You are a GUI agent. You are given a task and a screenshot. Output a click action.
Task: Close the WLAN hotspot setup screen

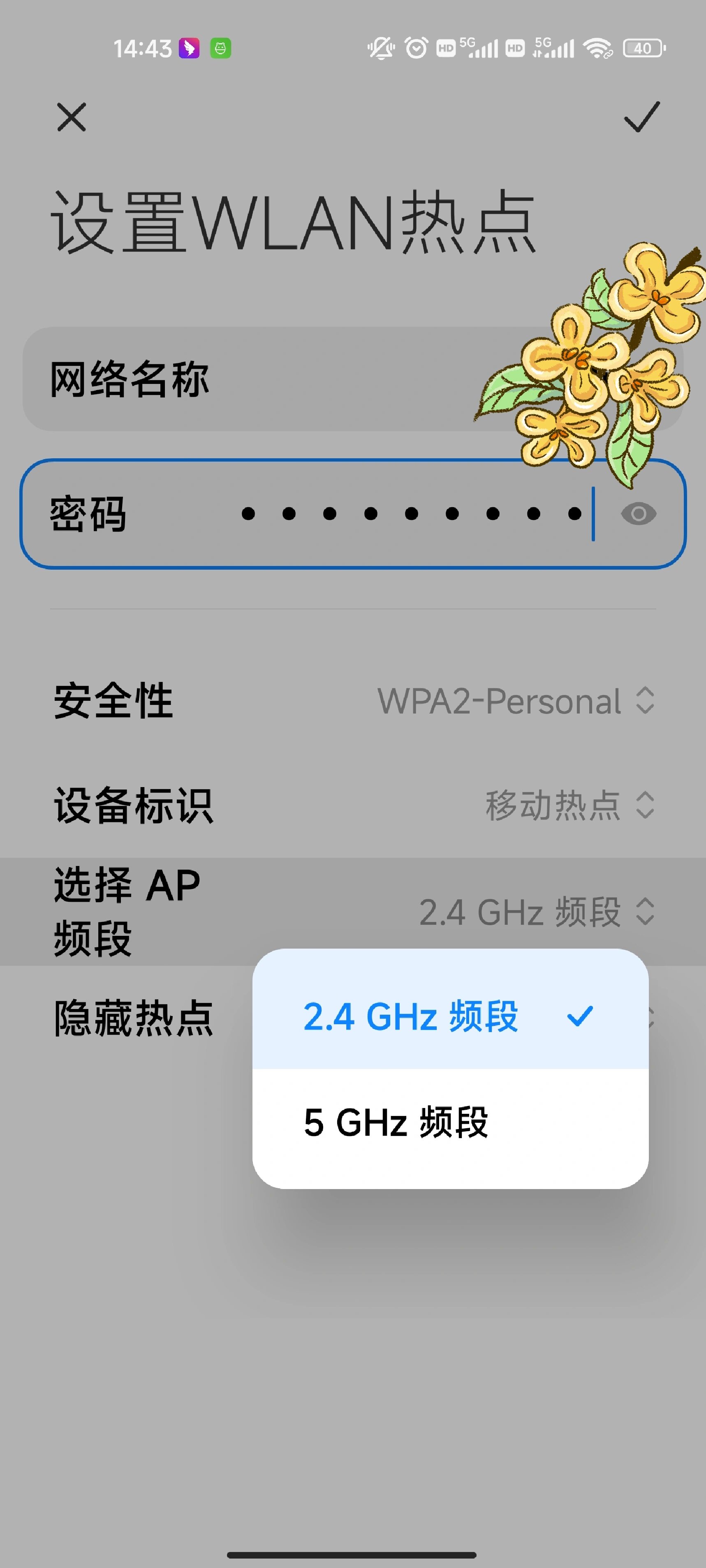pos(71,117)
